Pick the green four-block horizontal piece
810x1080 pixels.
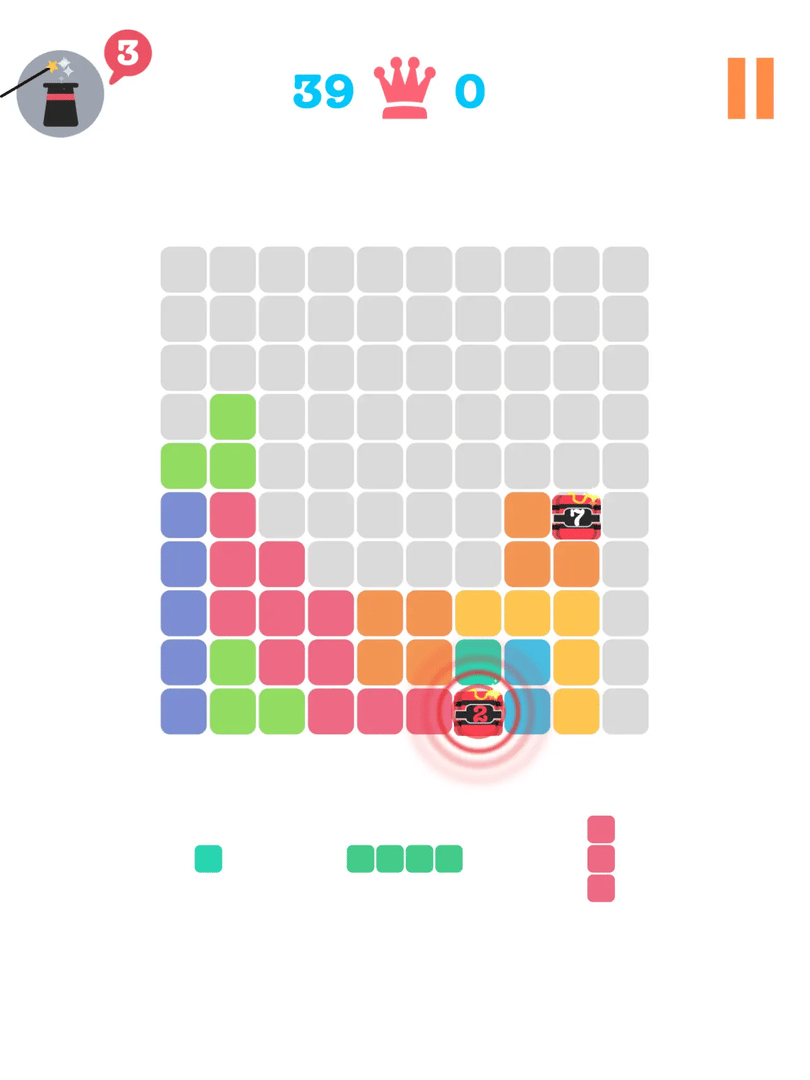405,859
